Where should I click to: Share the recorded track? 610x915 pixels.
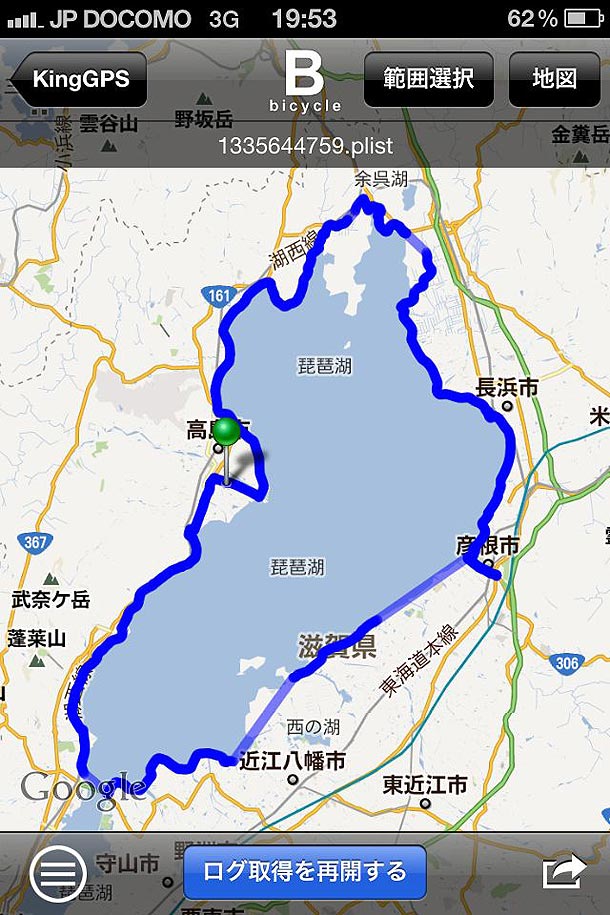[x=563, y=871]
